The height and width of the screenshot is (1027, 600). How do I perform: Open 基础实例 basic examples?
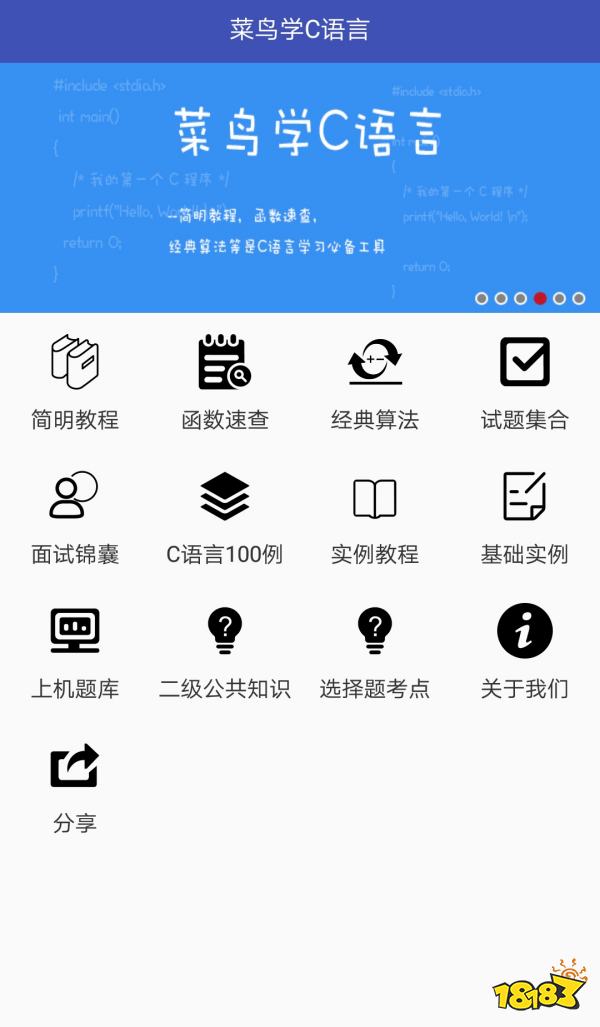525,516
